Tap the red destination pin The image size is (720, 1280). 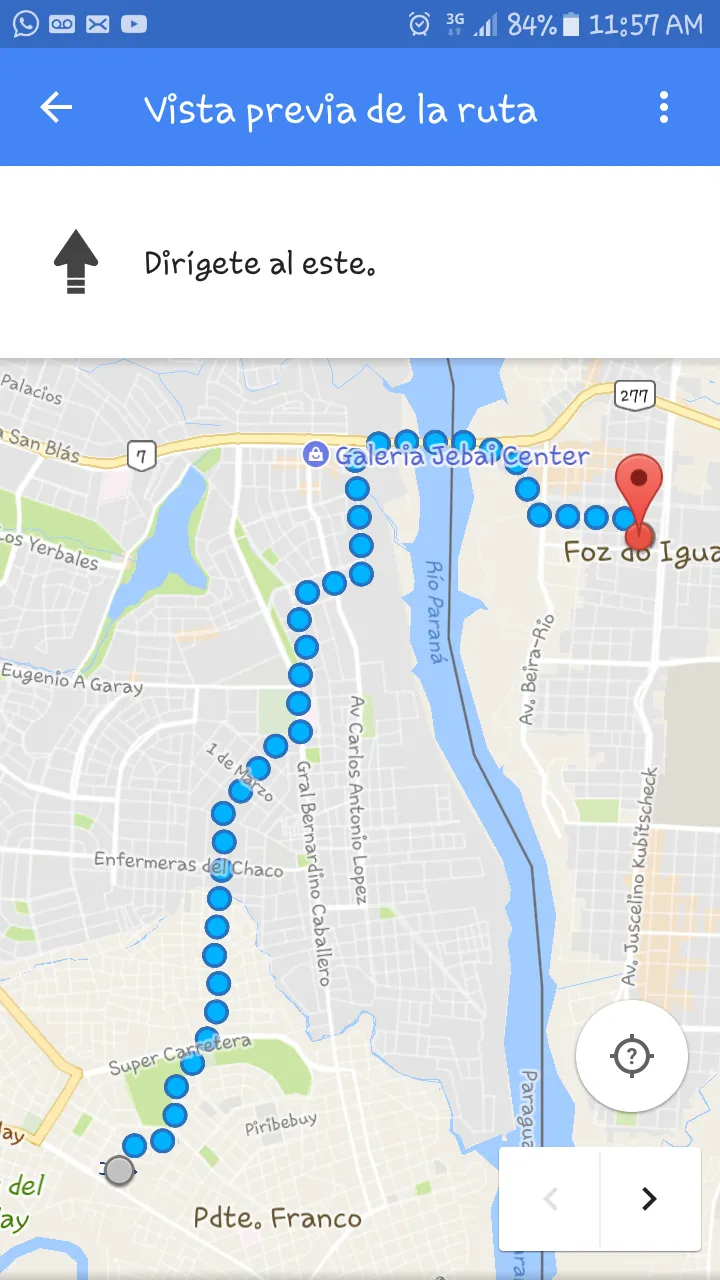pos(639,498)
